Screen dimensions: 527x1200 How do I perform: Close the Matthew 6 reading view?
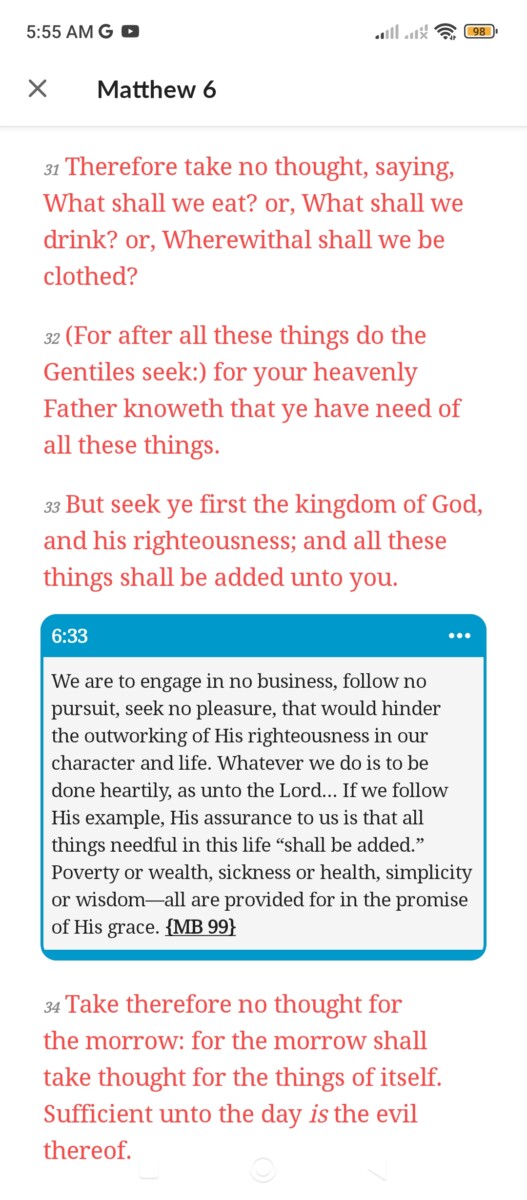37,89
